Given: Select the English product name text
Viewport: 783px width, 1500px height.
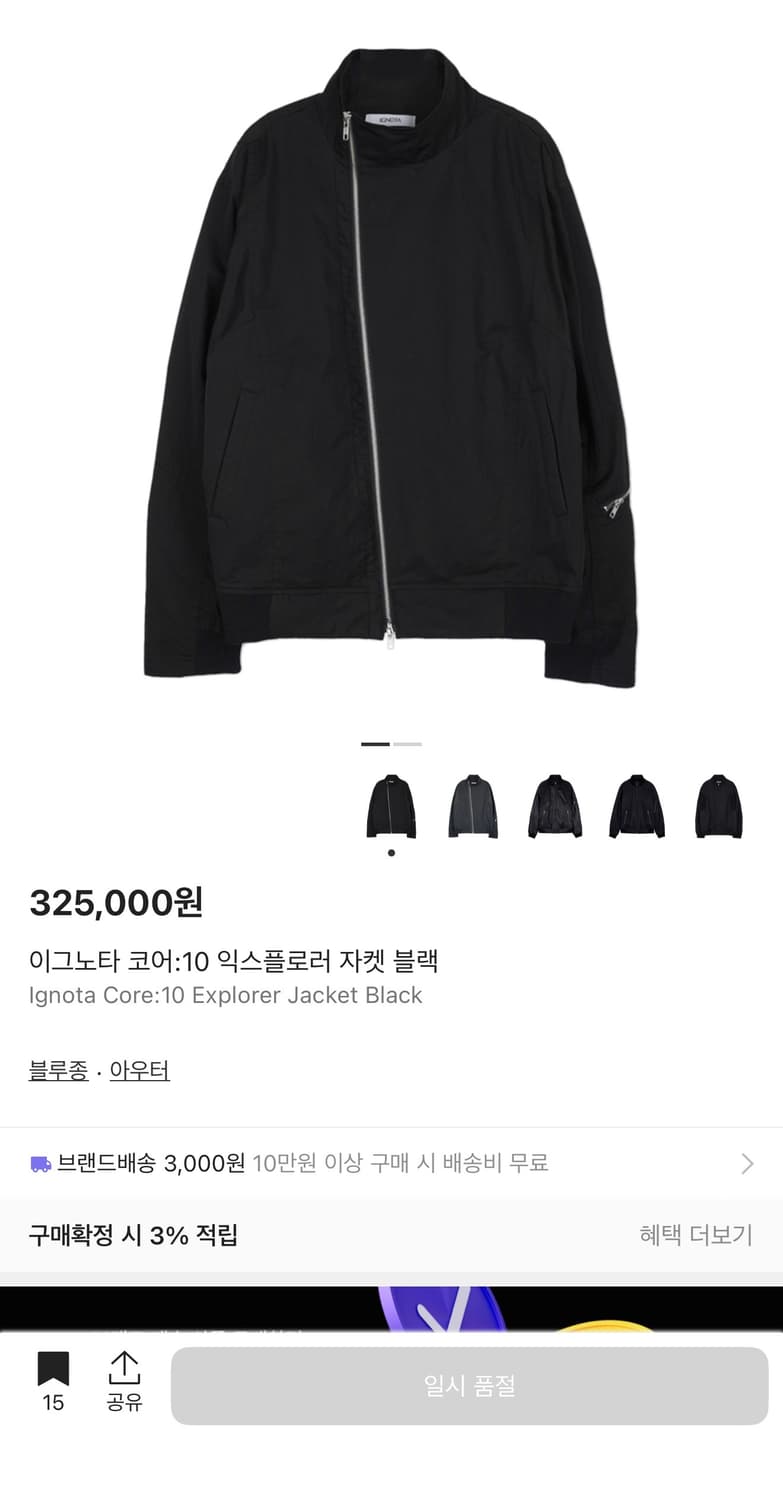Looking at the screenshot, I should (224, 995).
